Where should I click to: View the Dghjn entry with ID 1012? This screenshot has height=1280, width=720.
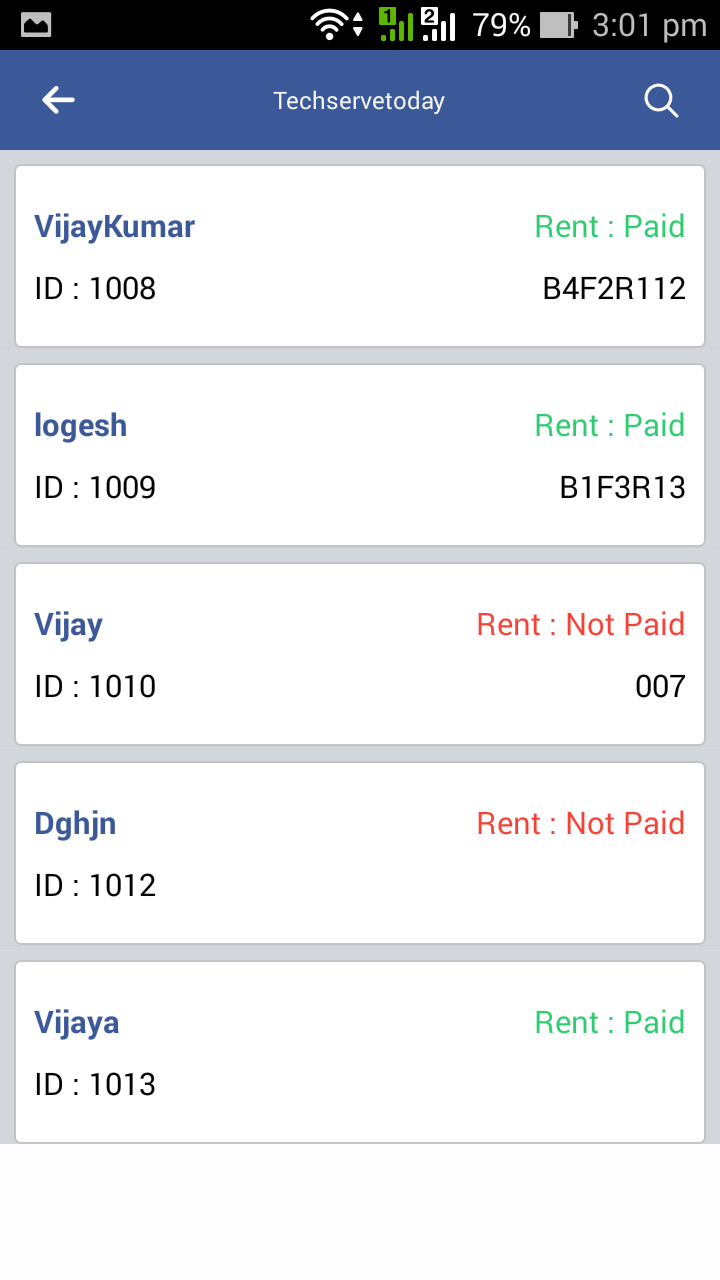[x=360, y=853]
